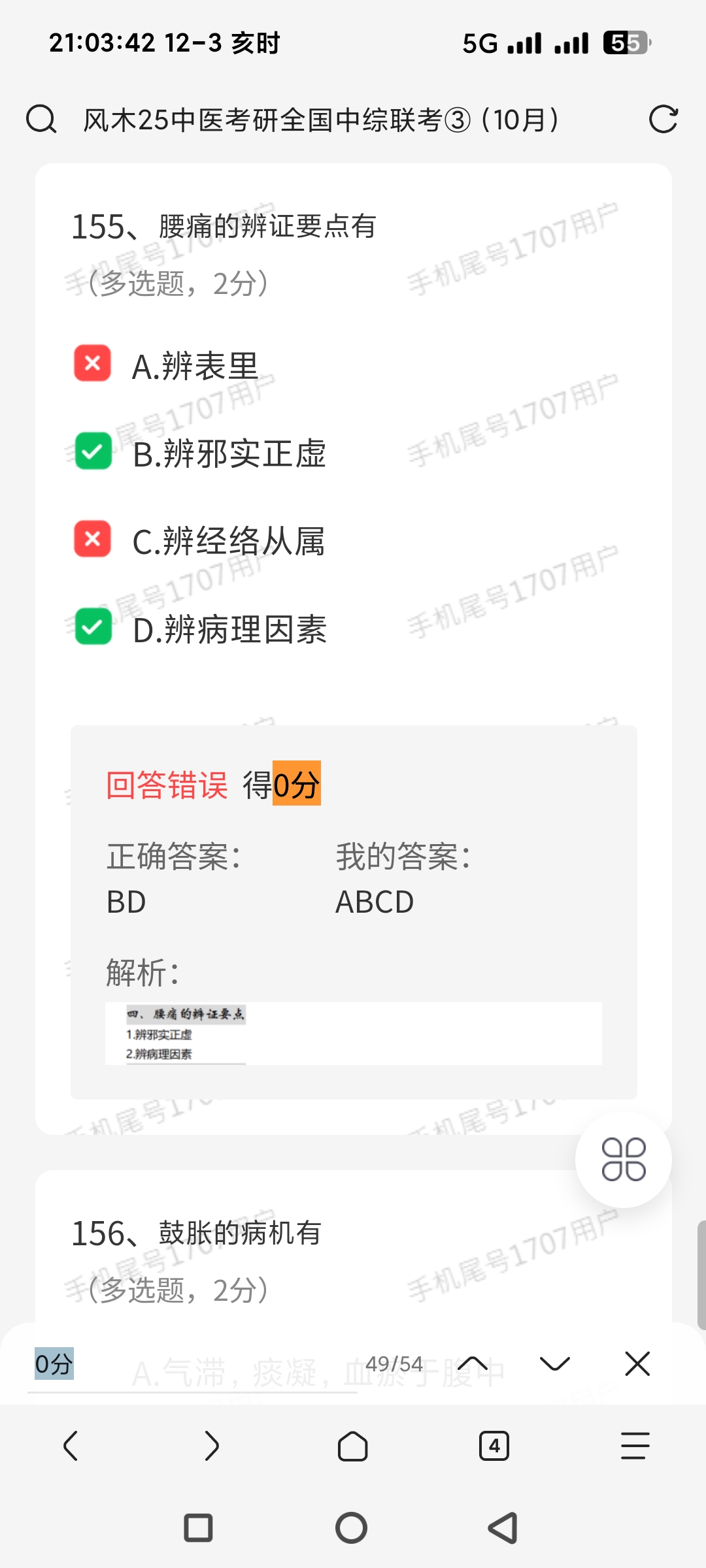Open the browser hamburger menu
Screen dimensions: 706x1568
635,1445
